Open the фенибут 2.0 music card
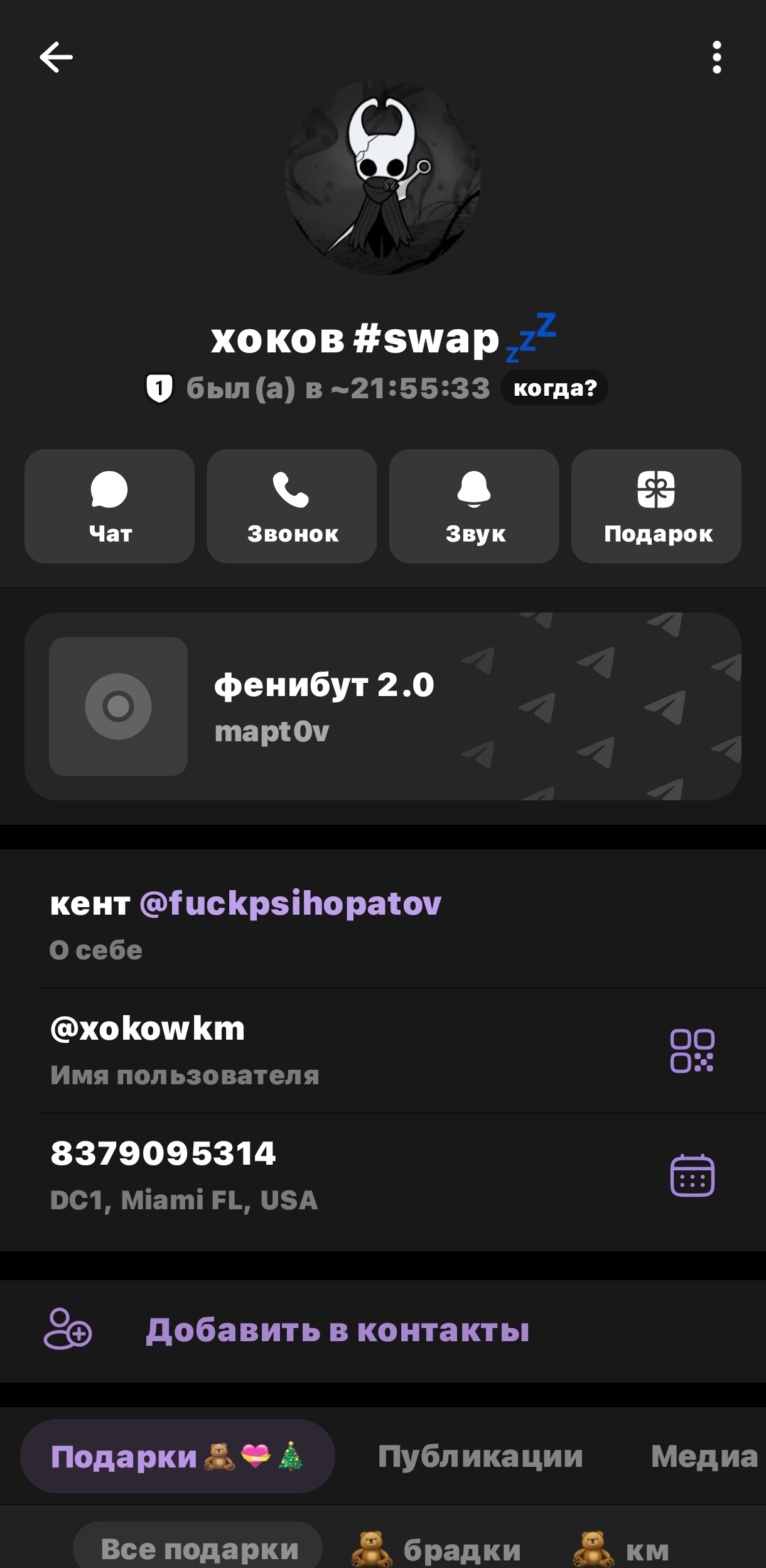Viewport: 766px width, 1568px height. pos(383,706)
